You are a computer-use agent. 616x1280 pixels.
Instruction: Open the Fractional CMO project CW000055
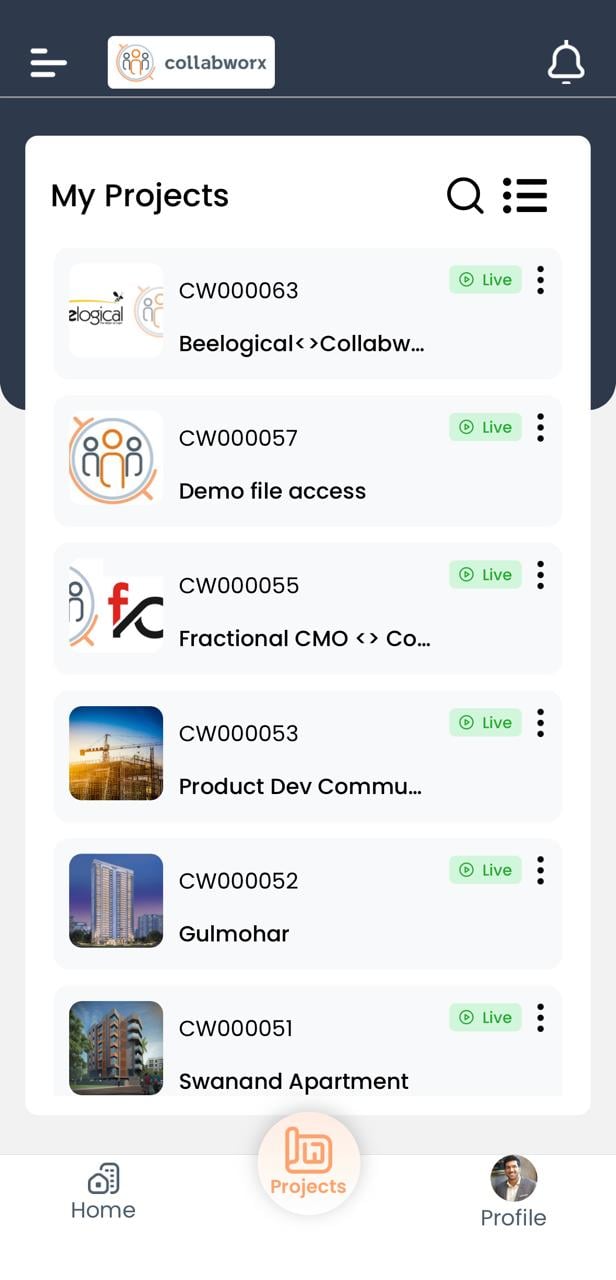point(303,610)
